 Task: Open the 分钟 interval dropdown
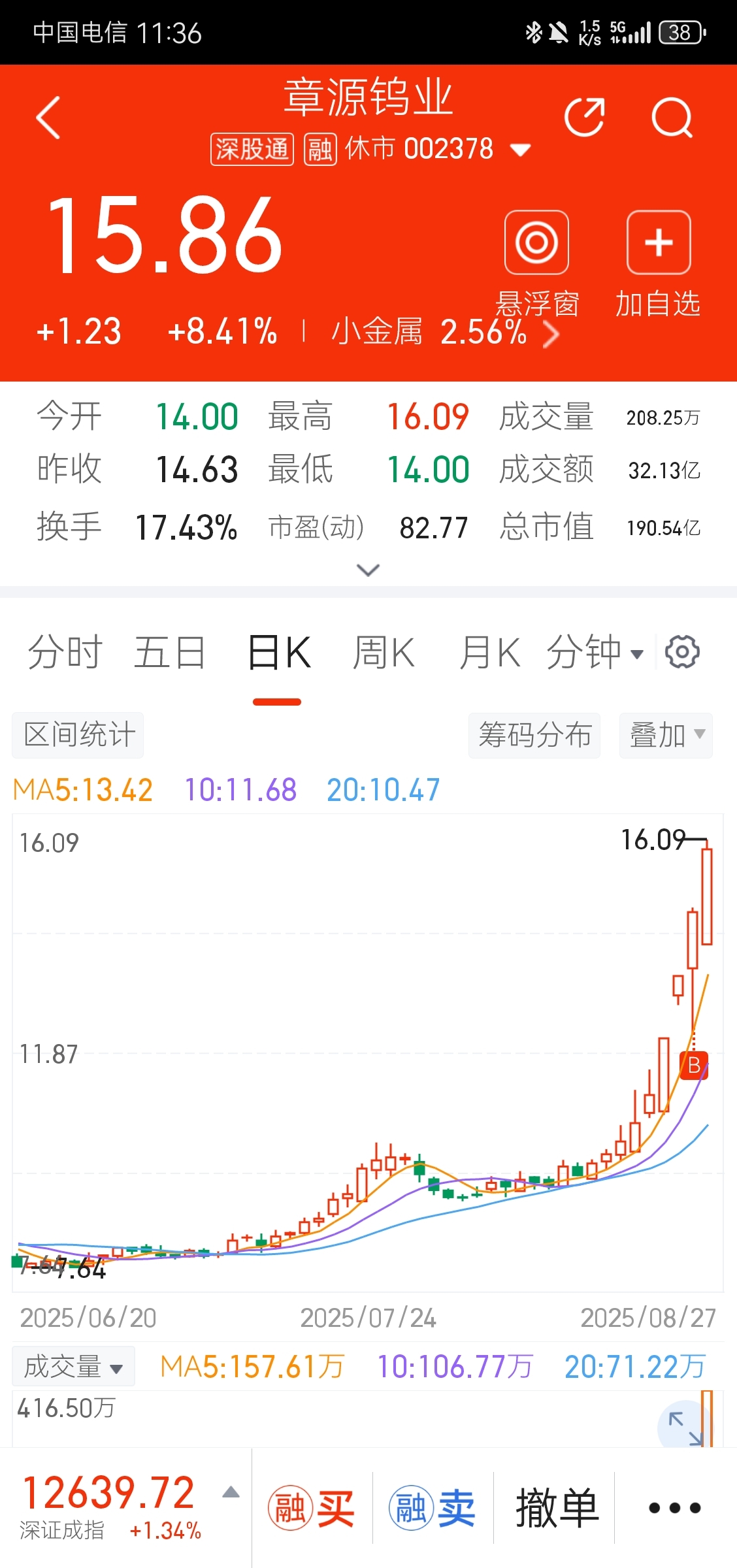[595, 653]
